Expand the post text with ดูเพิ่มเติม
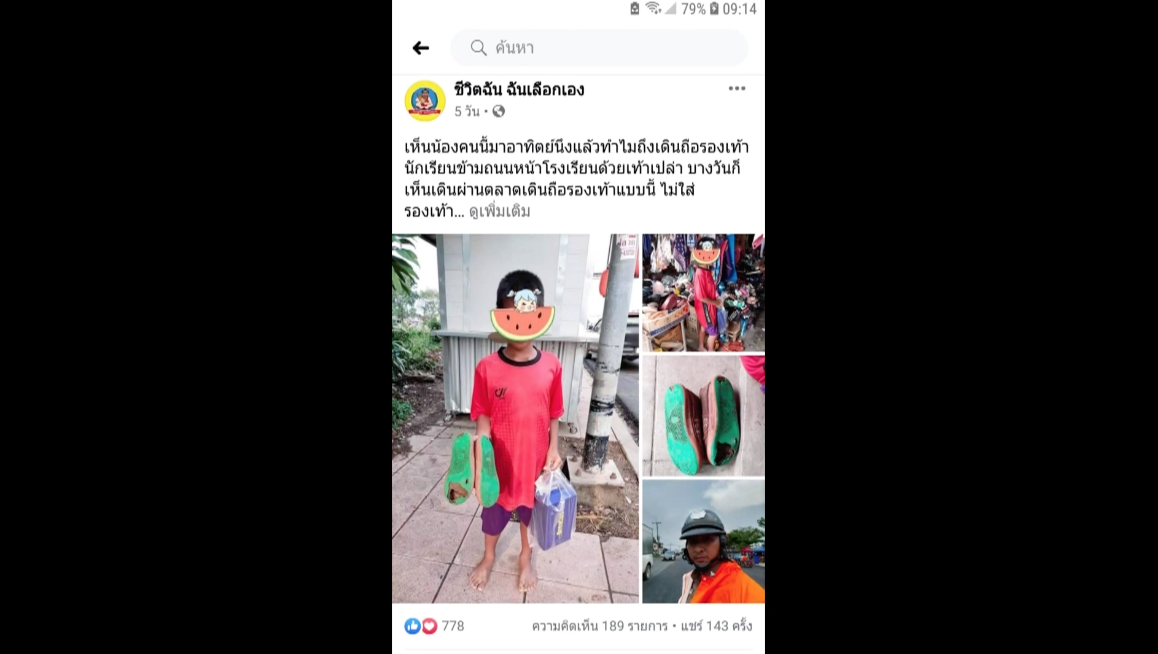This screenshot has width=1158, height=654. coord(499,212)
